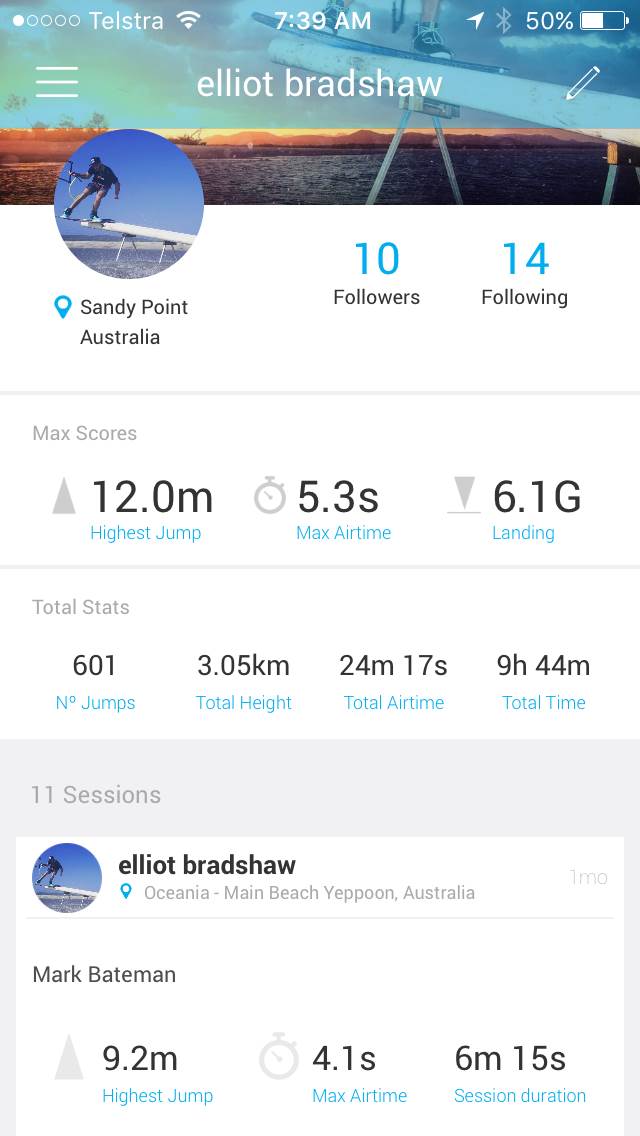
Task: Open the Main Beach Yeppoon session card
Action: click(320, 975)
